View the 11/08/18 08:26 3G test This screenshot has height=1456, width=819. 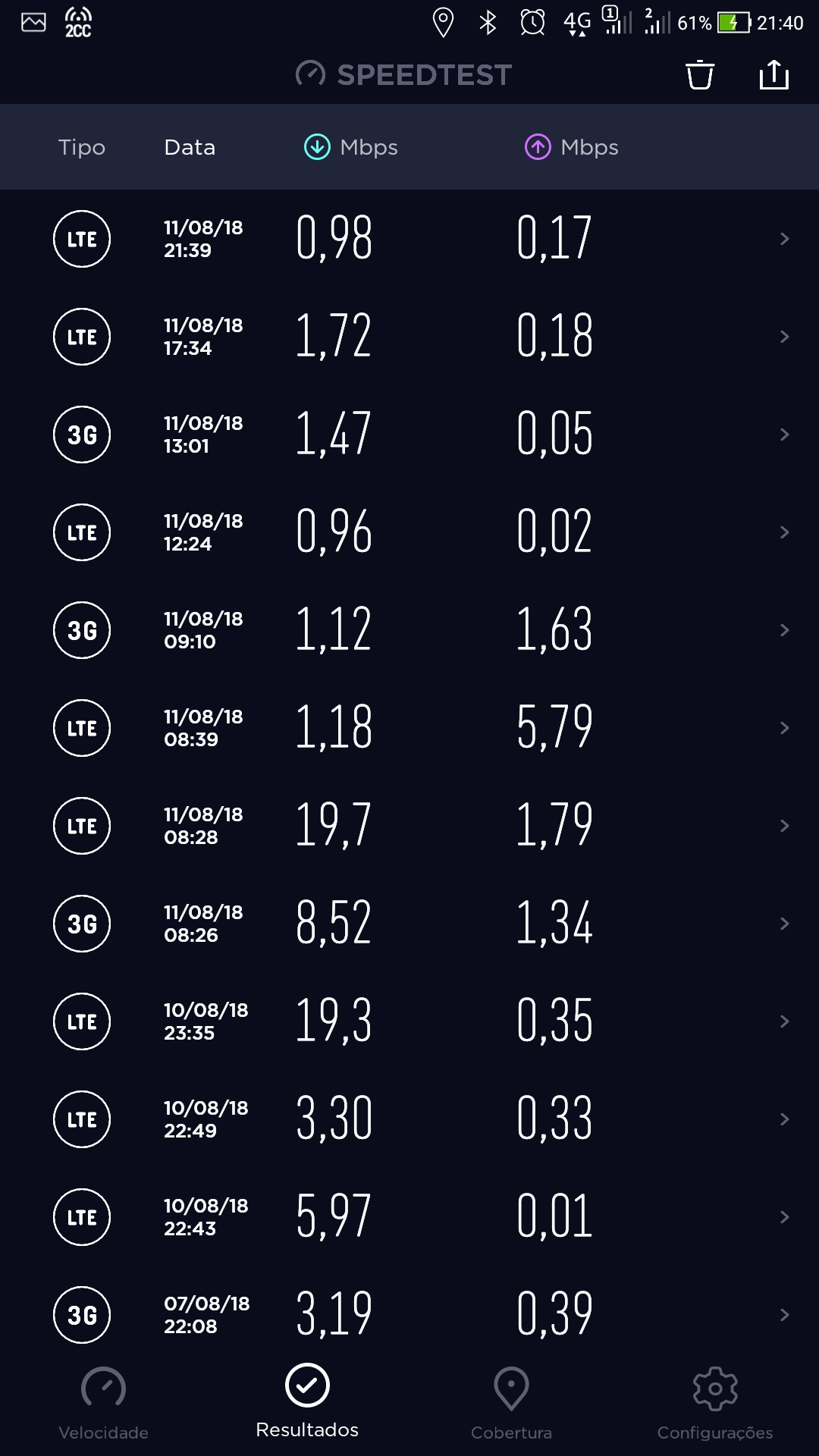pos(409,924)
